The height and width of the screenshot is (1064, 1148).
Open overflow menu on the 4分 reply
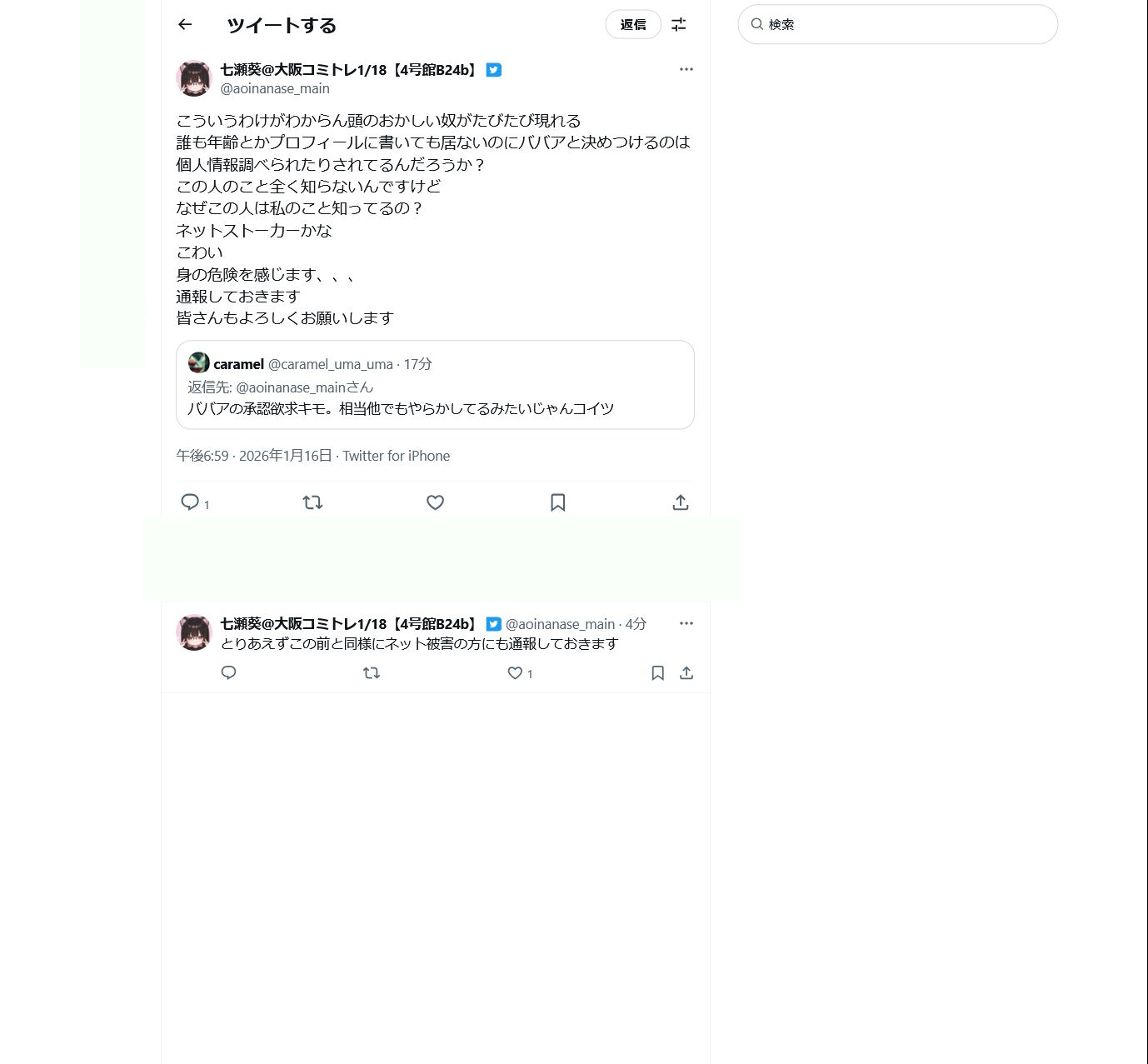point(686,623)
